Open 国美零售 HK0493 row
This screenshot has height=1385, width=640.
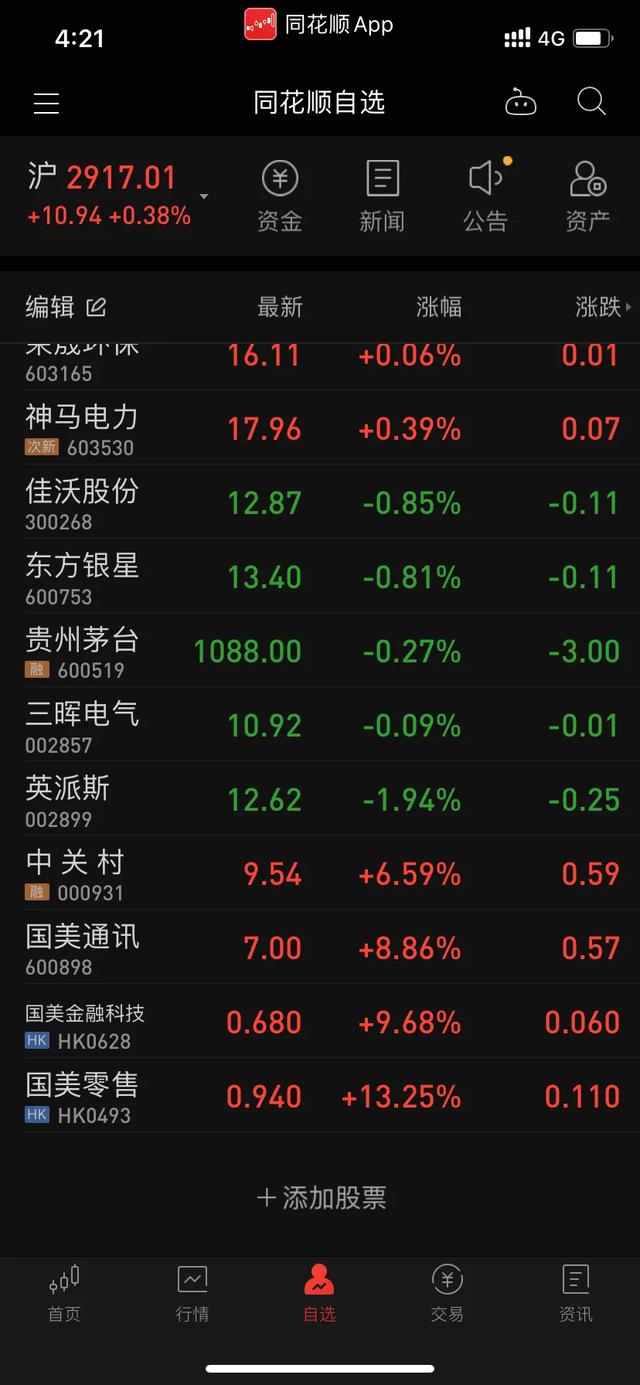coord(320,1096)
